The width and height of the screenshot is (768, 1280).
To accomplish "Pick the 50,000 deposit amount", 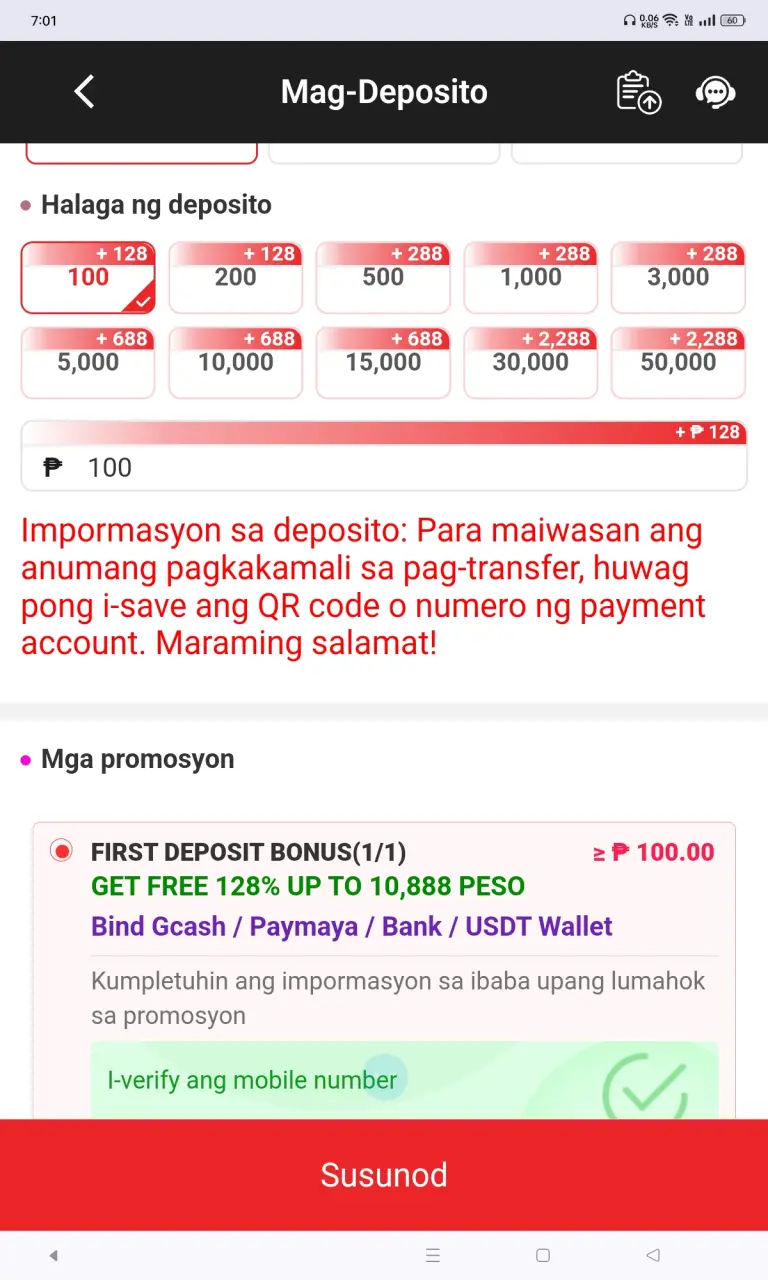I will tap(679, 362).
